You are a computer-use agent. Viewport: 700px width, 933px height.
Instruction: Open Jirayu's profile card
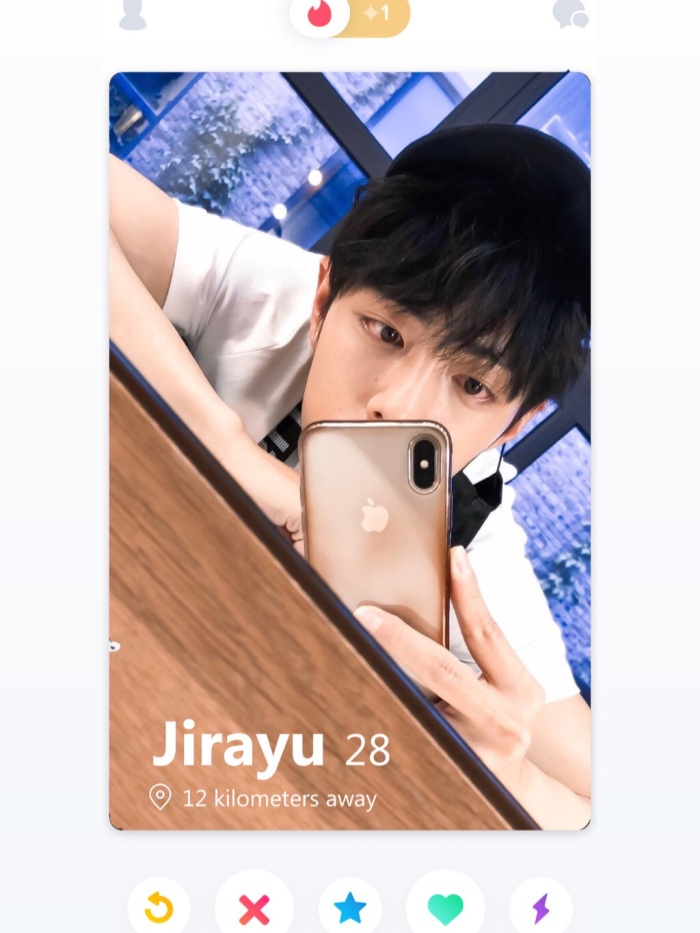click(349, 450)
